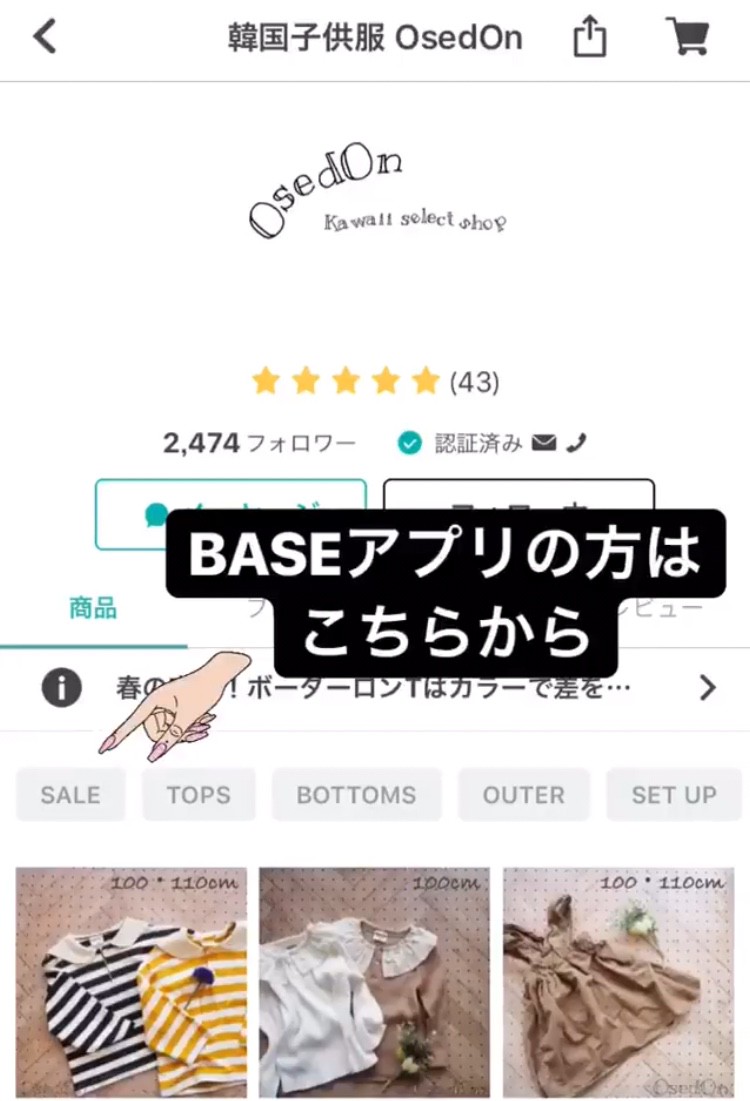Open the beige dress product

click(x=618, y=982)
